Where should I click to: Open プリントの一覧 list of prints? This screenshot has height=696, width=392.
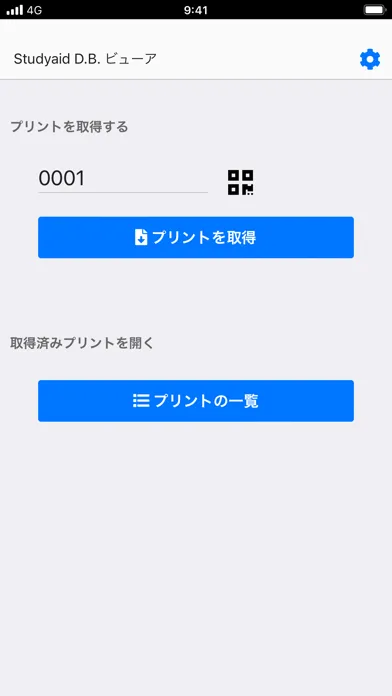click(196, 401)
